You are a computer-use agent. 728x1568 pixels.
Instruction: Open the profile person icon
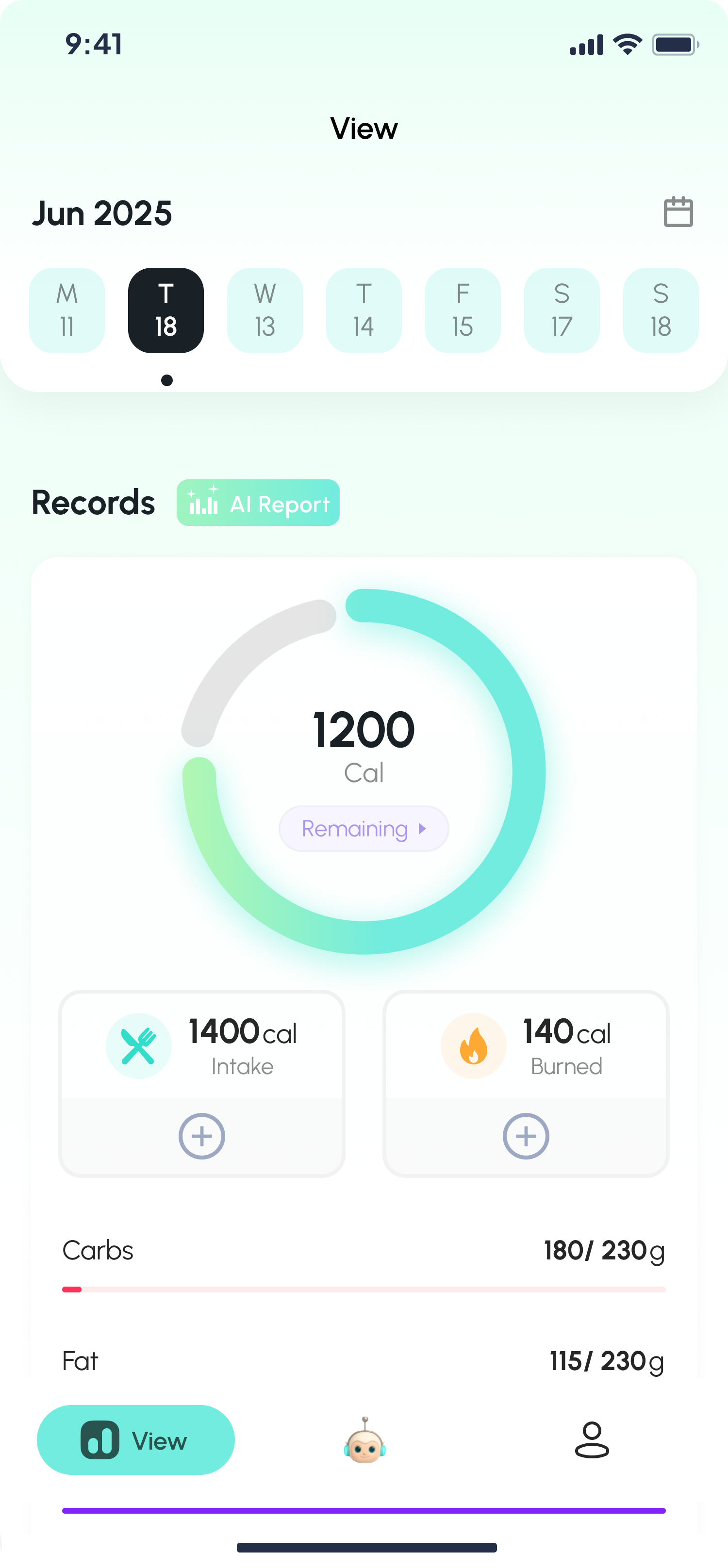(x=591, y=1439)
